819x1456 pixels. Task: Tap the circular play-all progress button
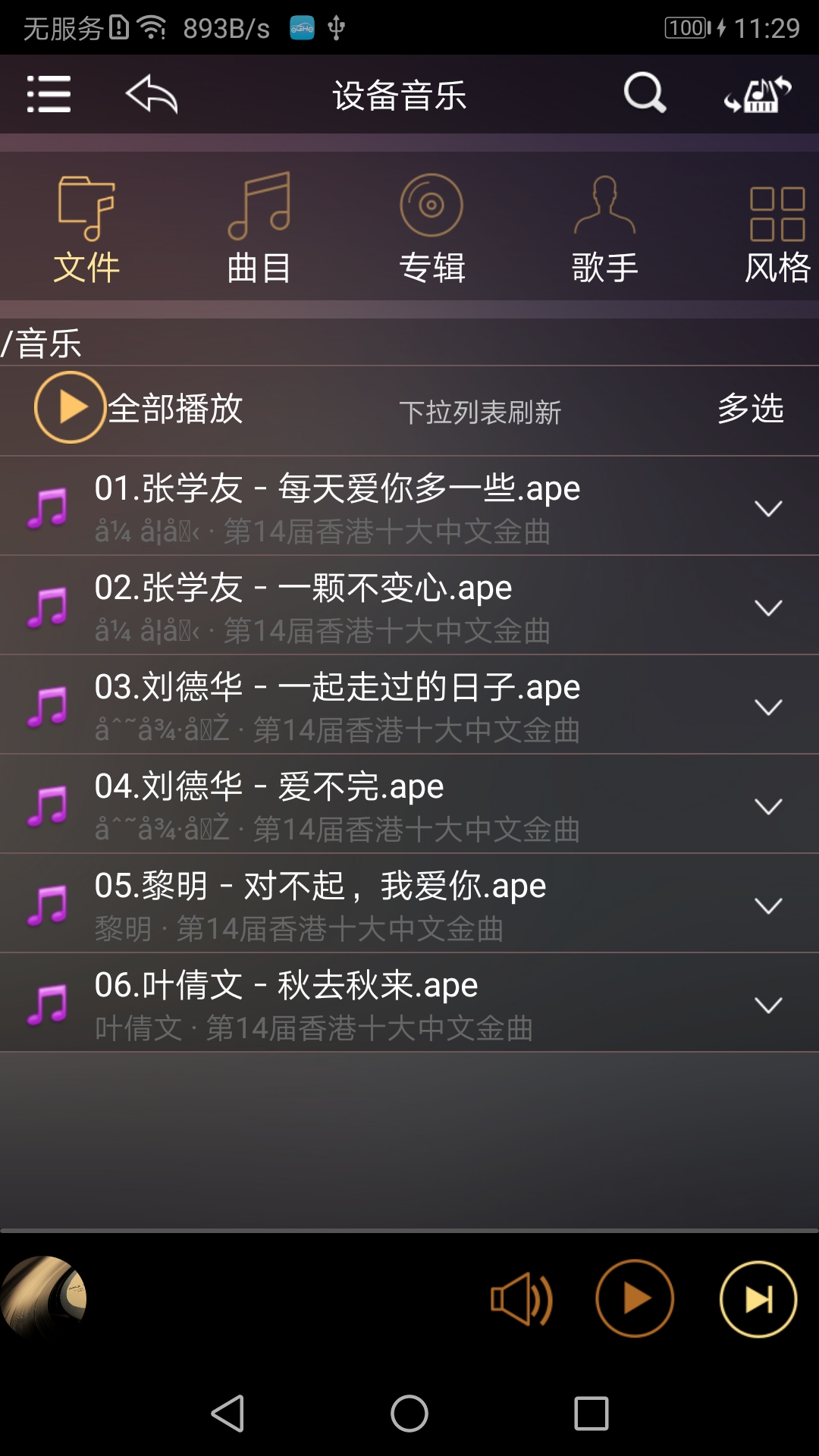click(x=68, y=406)
